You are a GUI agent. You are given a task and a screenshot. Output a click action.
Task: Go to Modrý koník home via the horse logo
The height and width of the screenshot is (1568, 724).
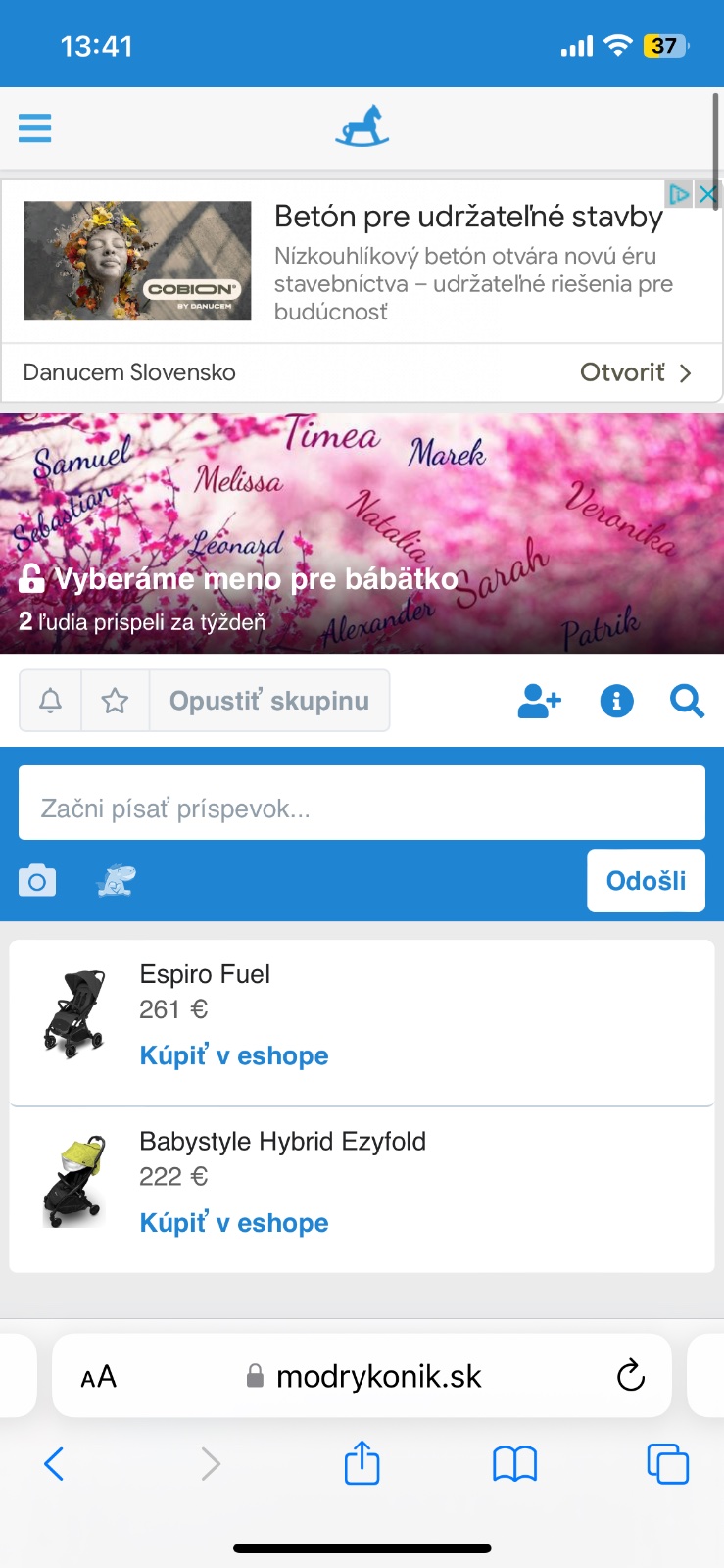pos(362,127)
